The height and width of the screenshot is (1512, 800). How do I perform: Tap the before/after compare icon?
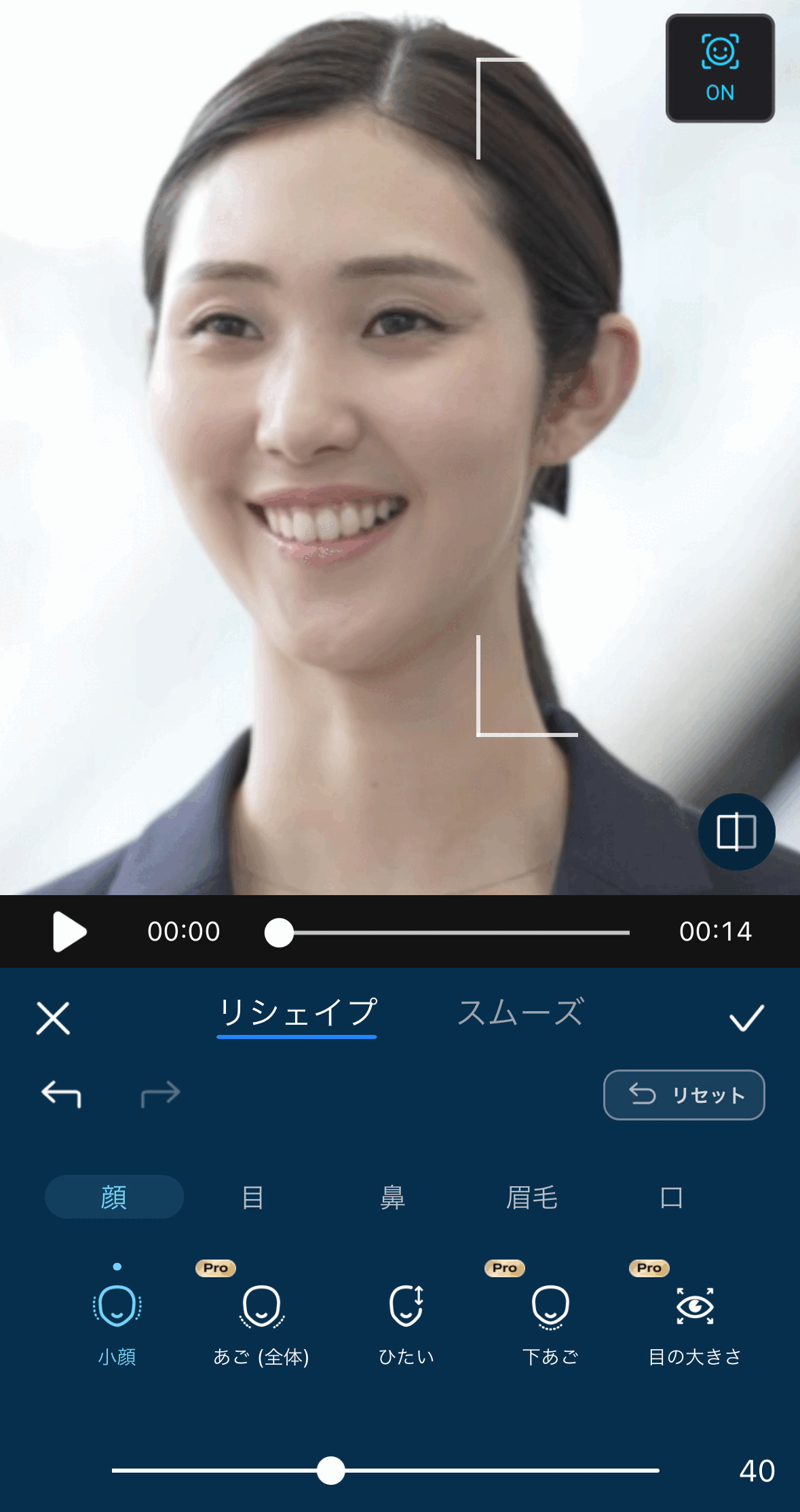coord(736,831)
